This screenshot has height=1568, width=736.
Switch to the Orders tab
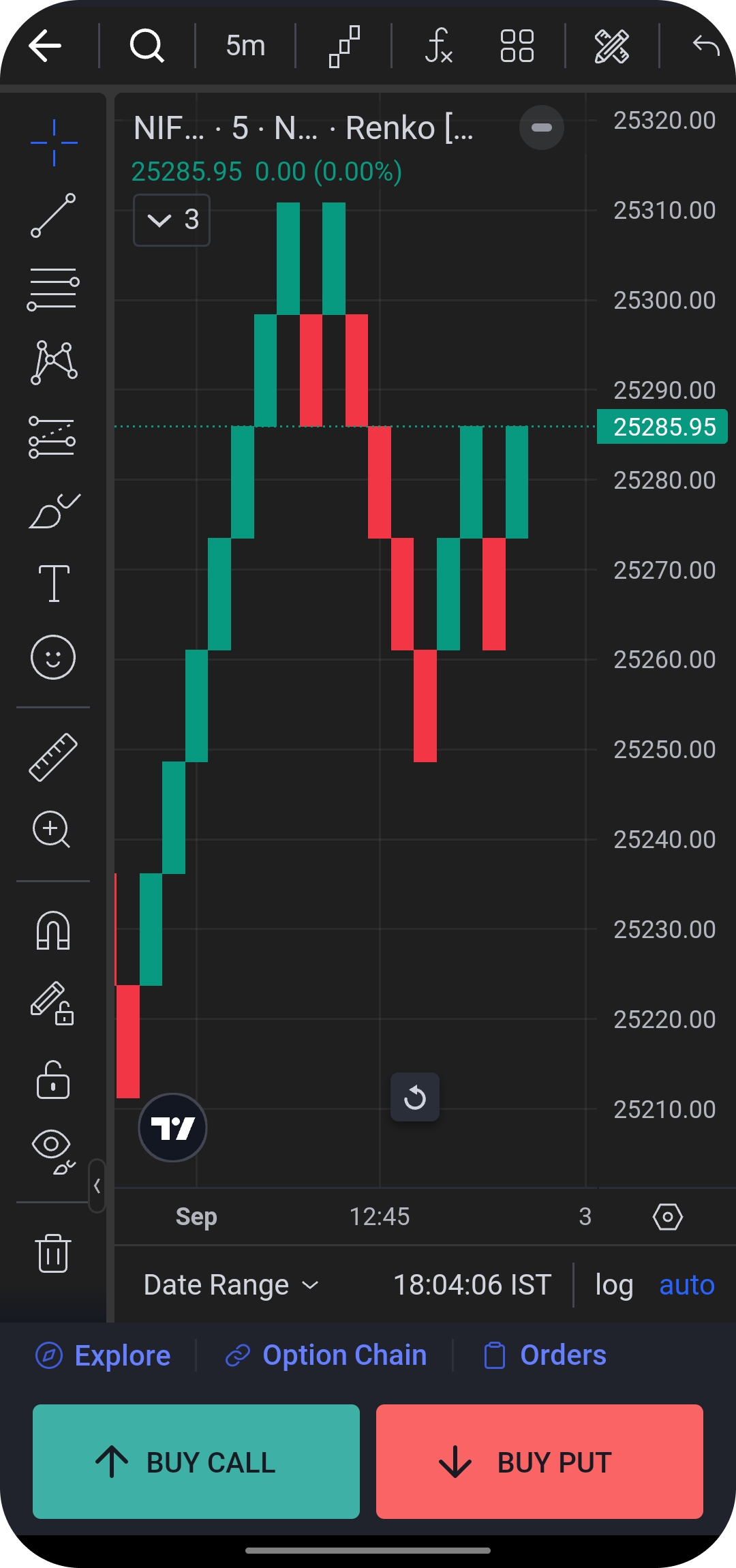point(545,1355)
